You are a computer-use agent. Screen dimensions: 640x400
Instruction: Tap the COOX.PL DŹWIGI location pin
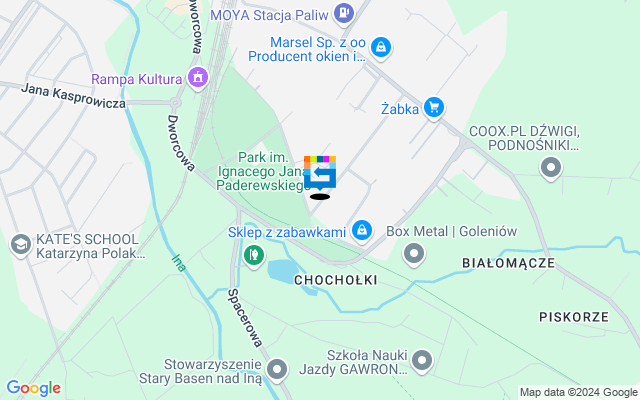pyautogui.click(x=550, y=168)
